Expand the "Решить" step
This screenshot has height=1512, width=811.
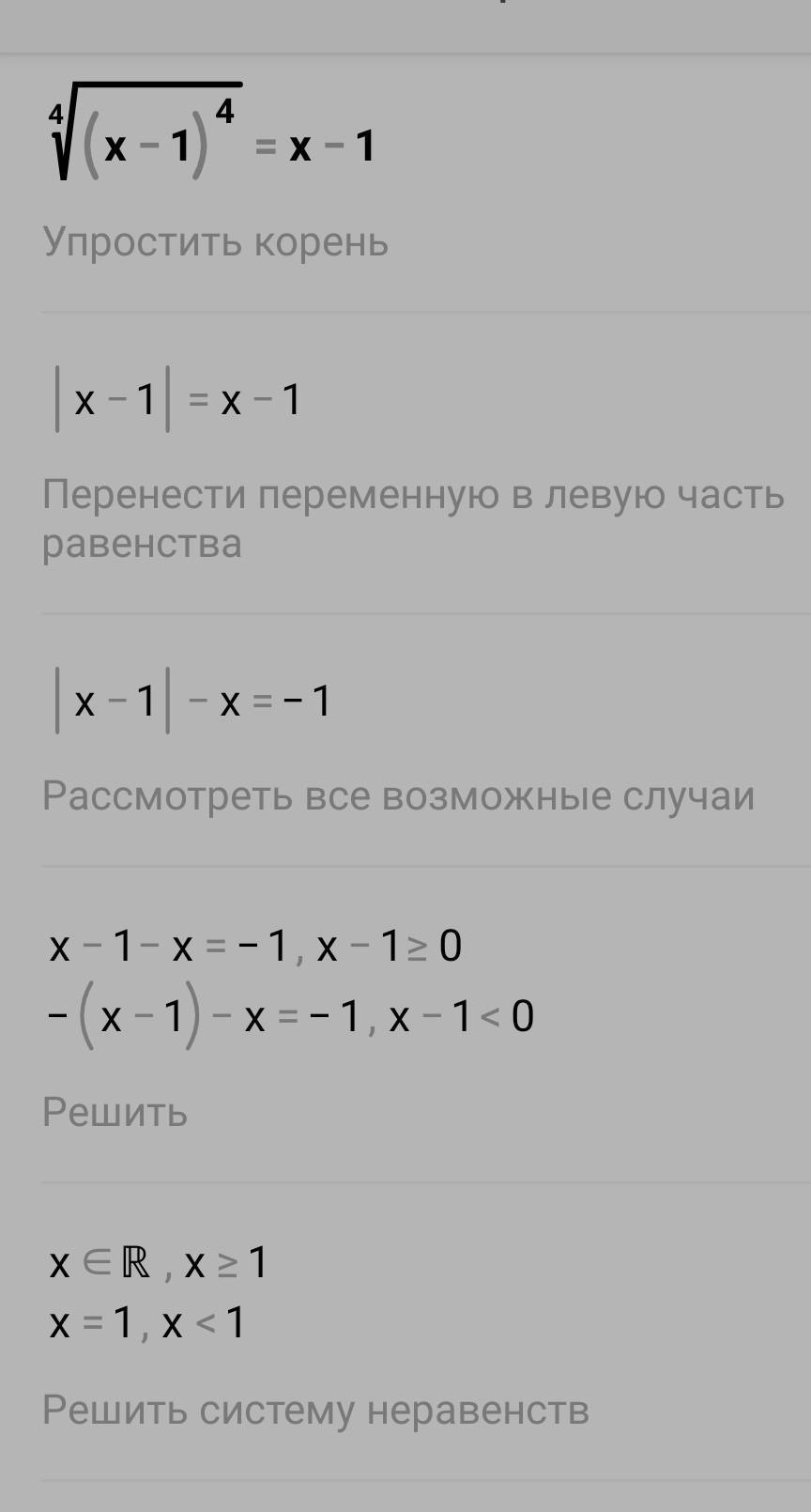115,1113
